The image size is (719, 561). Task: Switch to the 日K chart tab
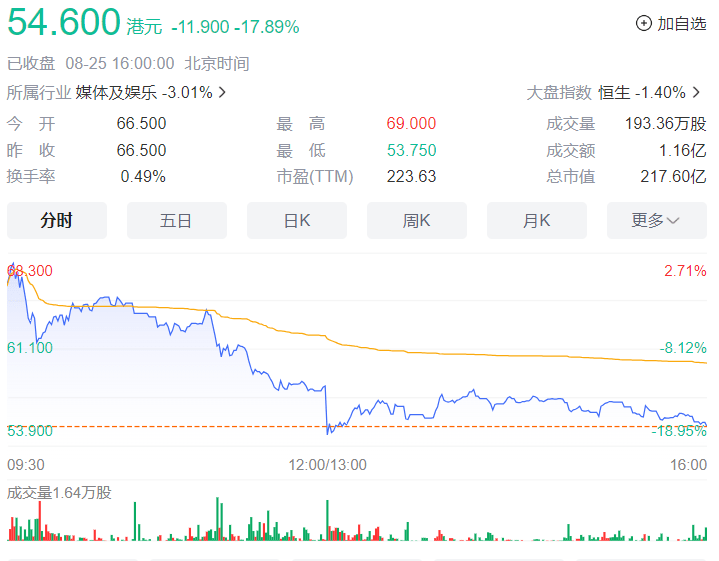point(297,221)
